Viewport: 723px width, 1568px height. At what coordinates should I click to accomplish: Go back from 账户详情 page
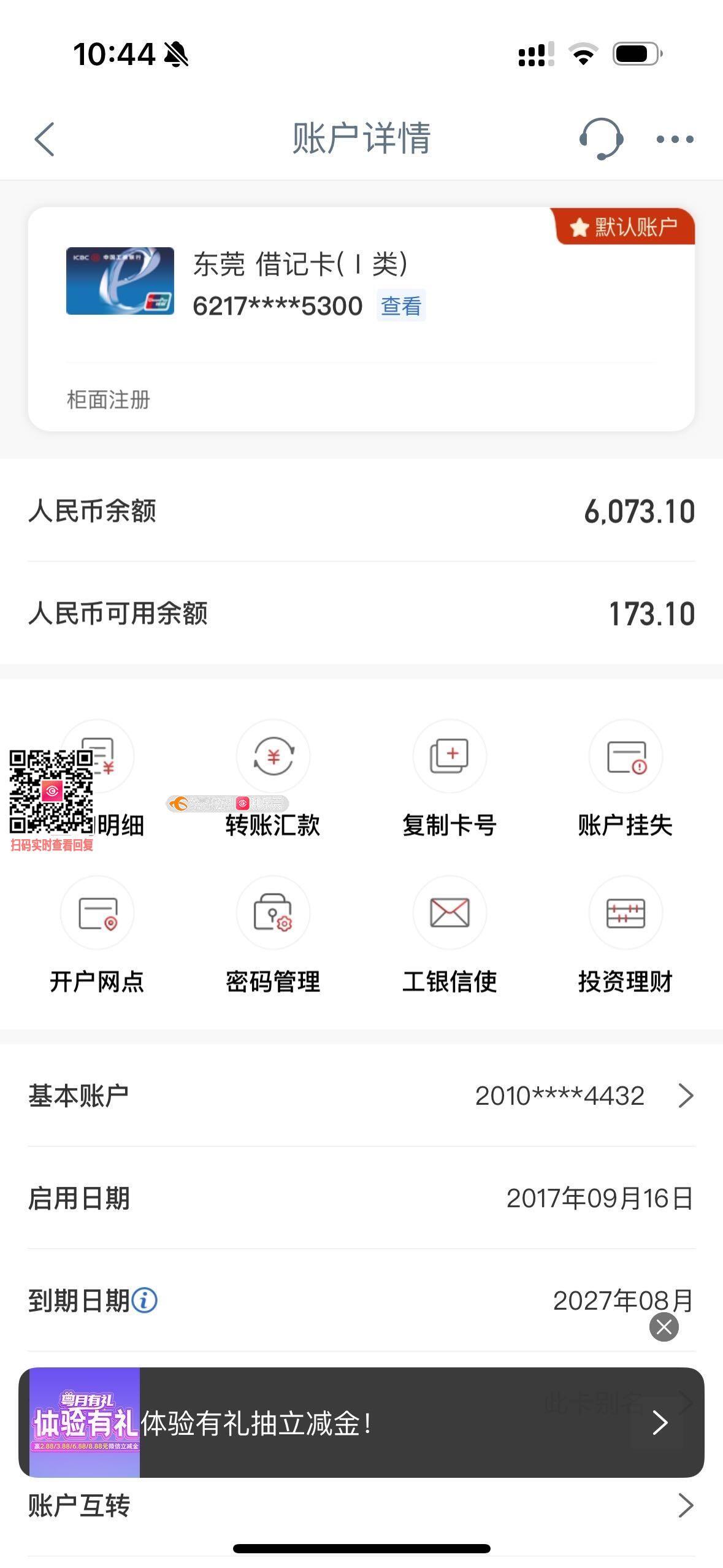[x=44, y=139]
